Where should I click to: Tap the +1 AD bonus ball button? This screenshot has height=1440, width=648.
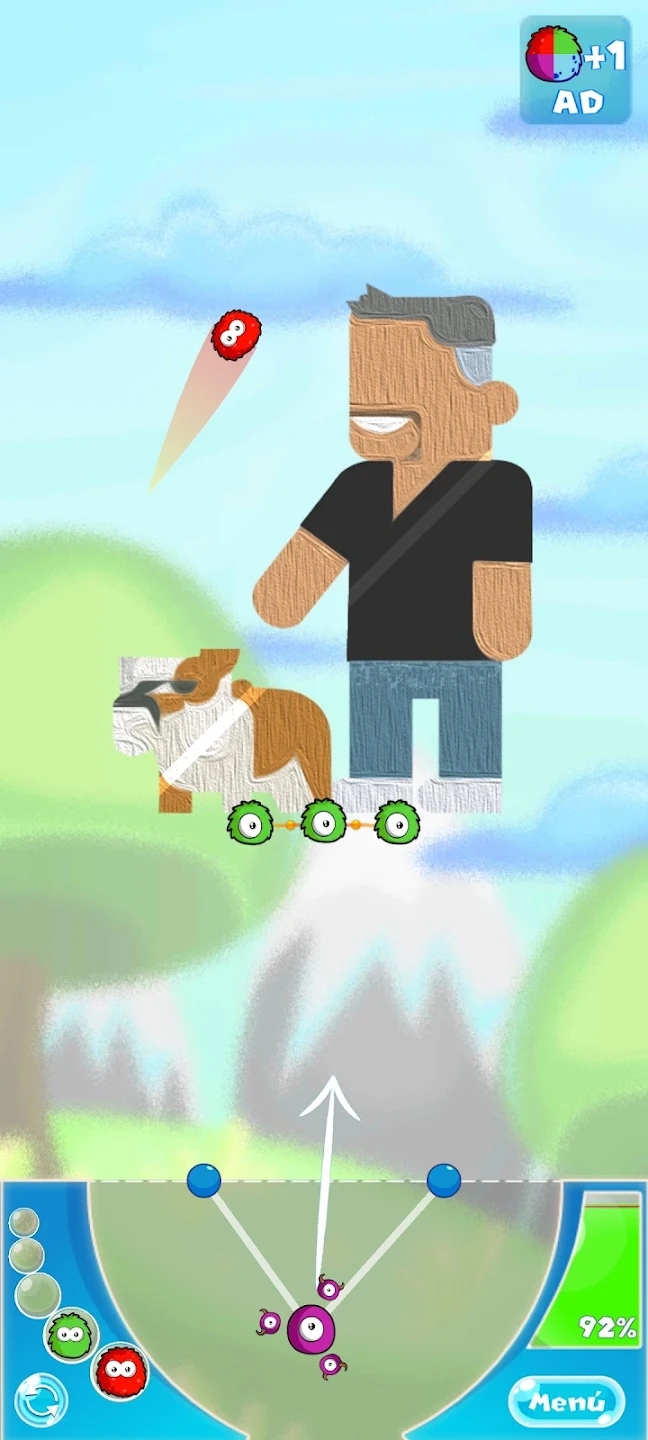[x=575, y=72]
